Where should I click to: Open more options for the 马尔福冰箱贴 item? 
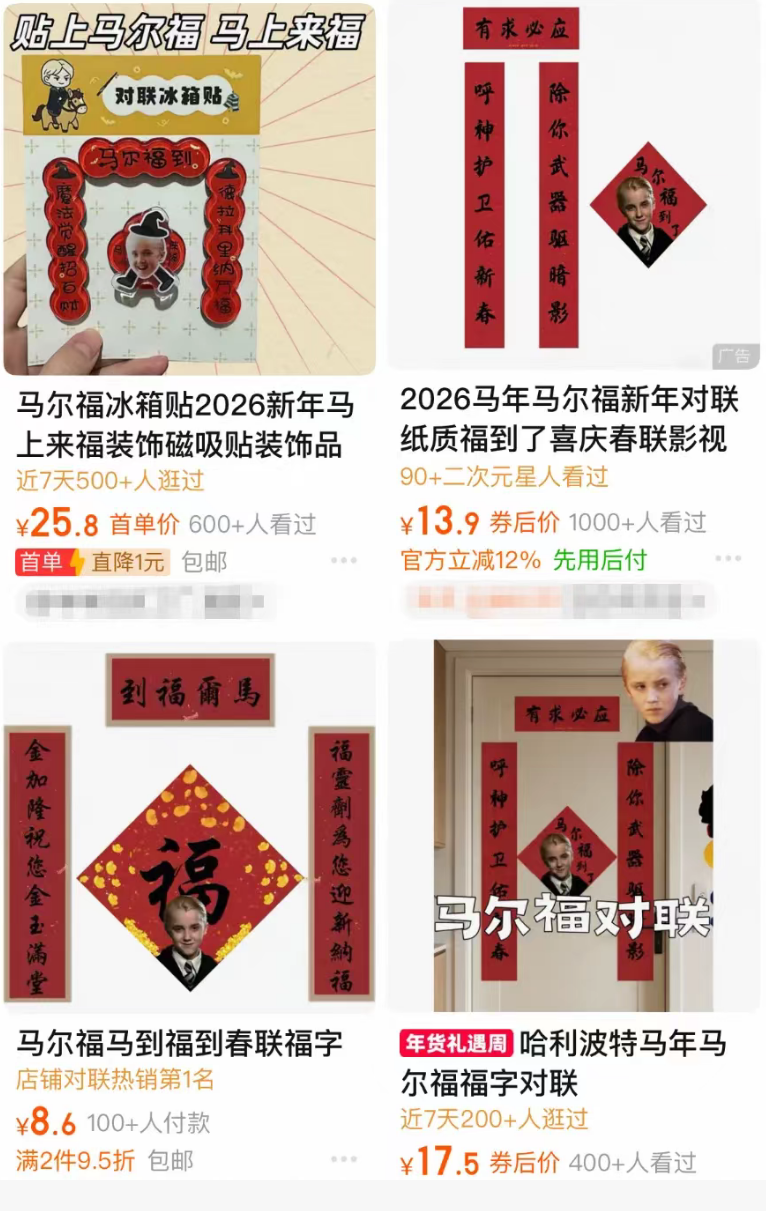pyautogui.click(x=344, y=561)
